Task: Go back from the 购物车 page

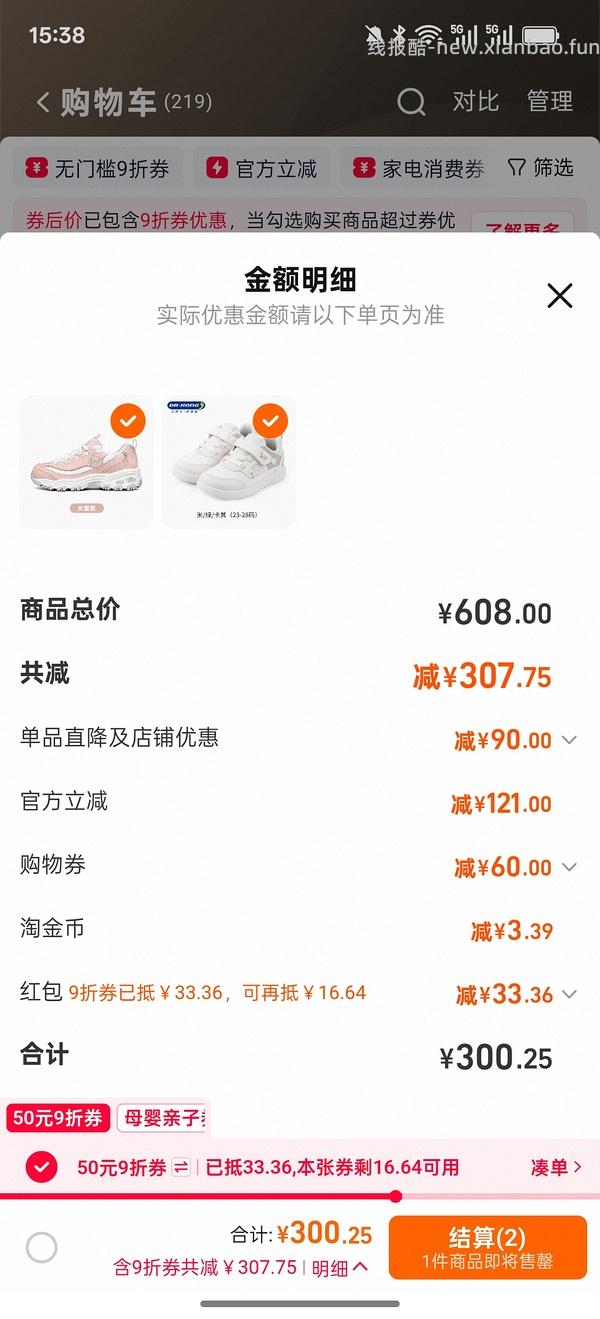Action: pos(43,102)
